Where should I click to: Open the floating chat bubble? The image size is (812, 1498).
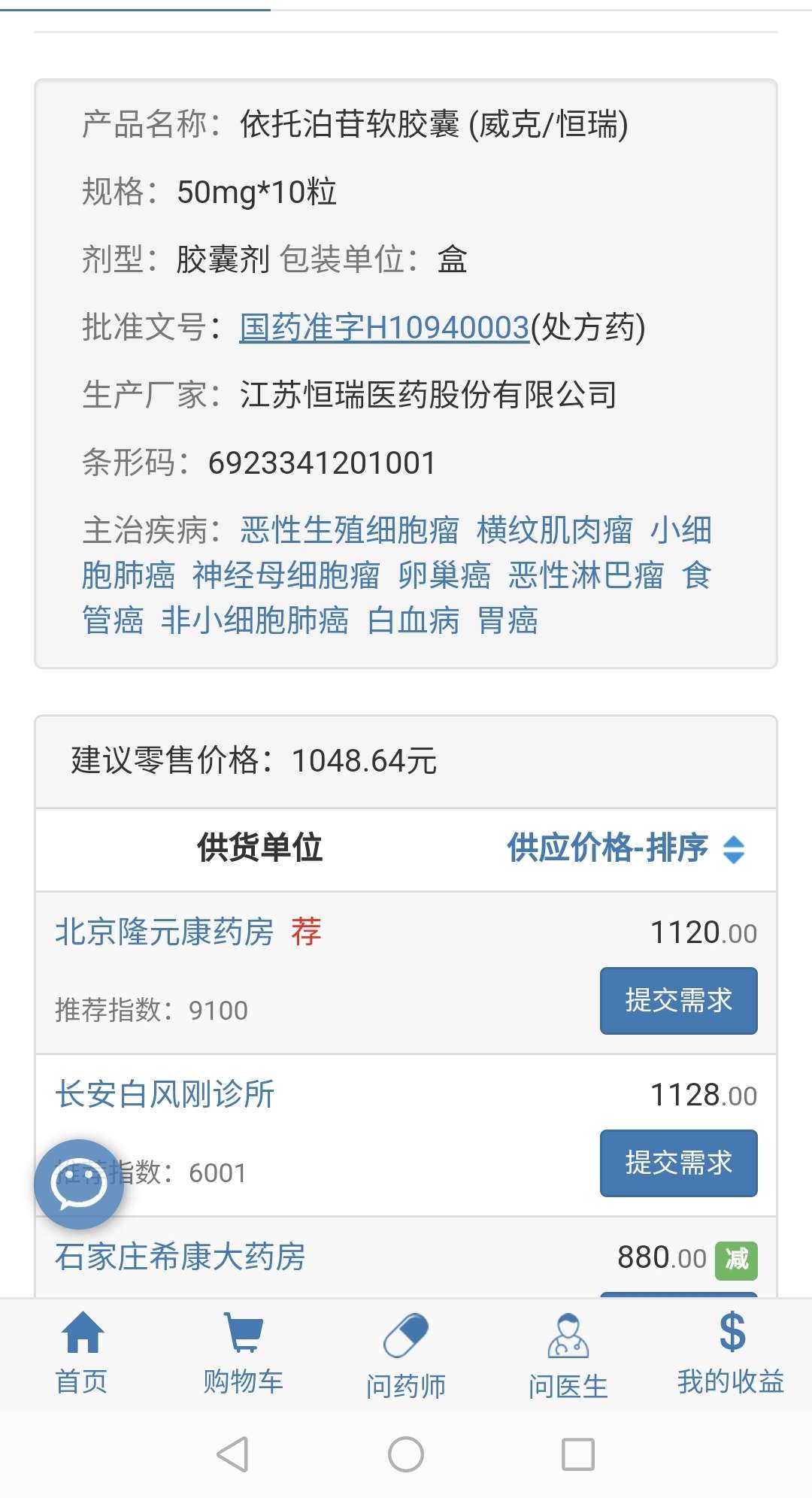tap(79, 1184)
